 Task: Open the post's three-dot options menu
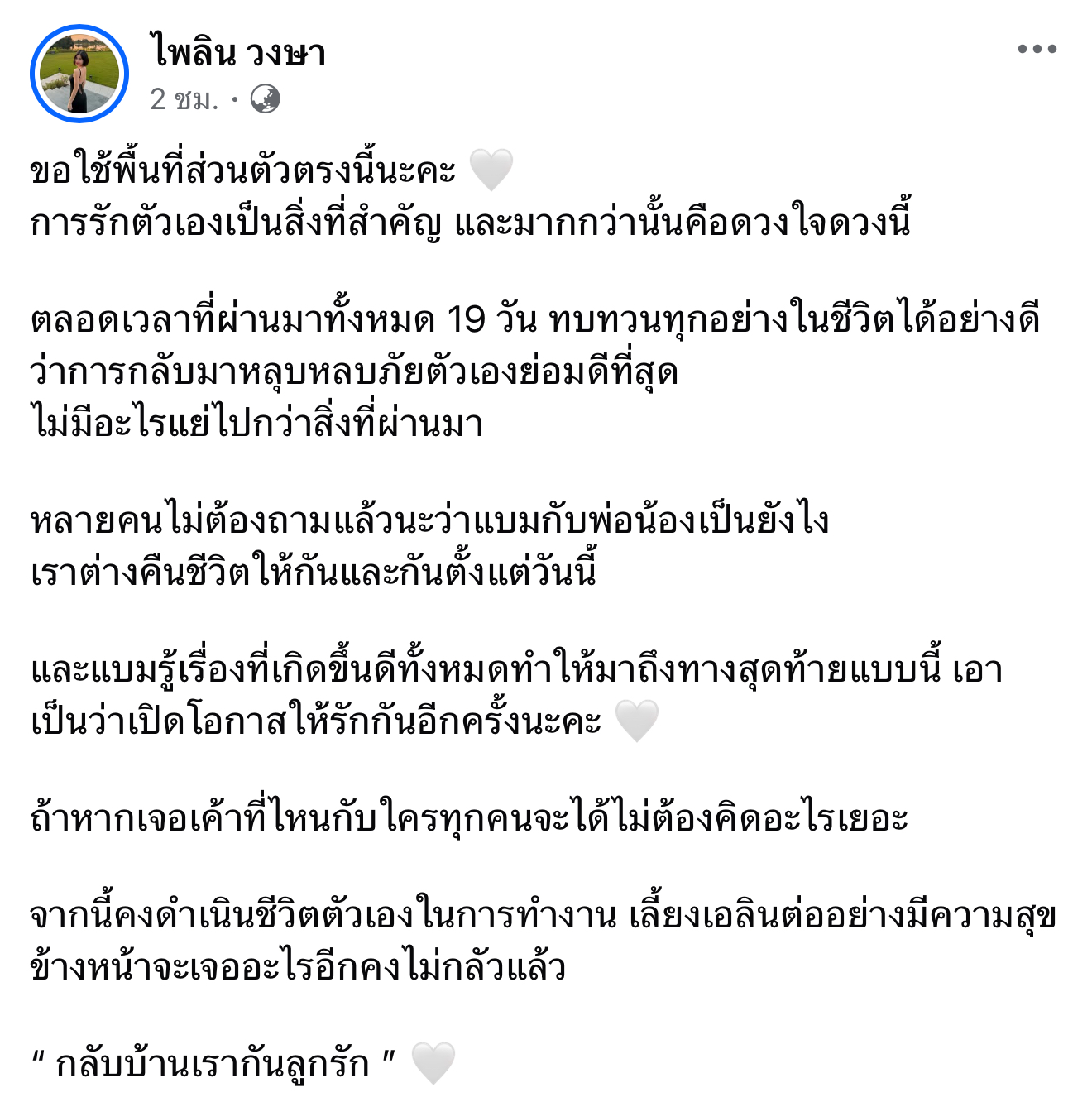pos(1037,49)
